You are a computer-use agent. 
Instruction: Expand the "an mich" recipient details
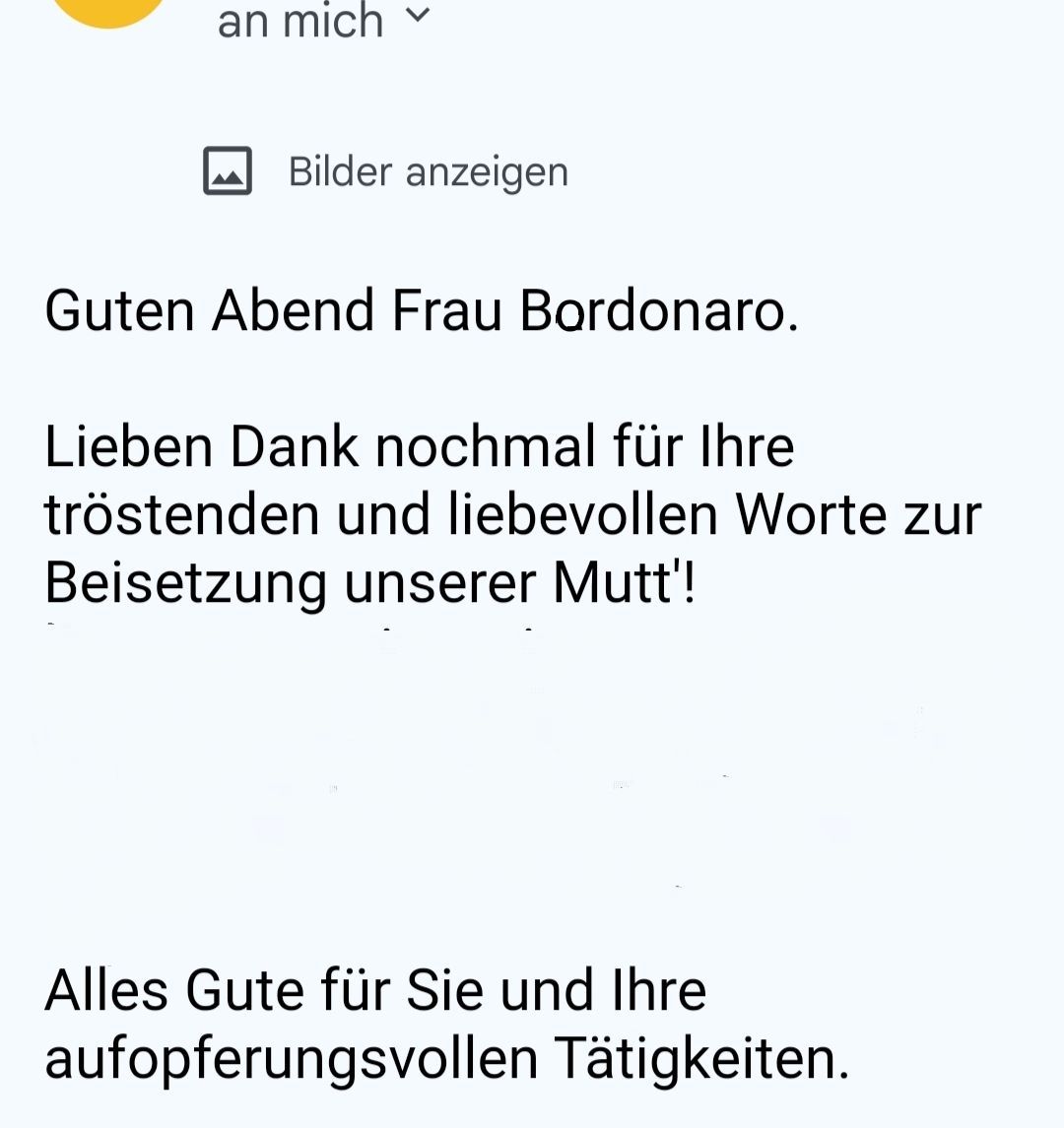coord(418,16)
